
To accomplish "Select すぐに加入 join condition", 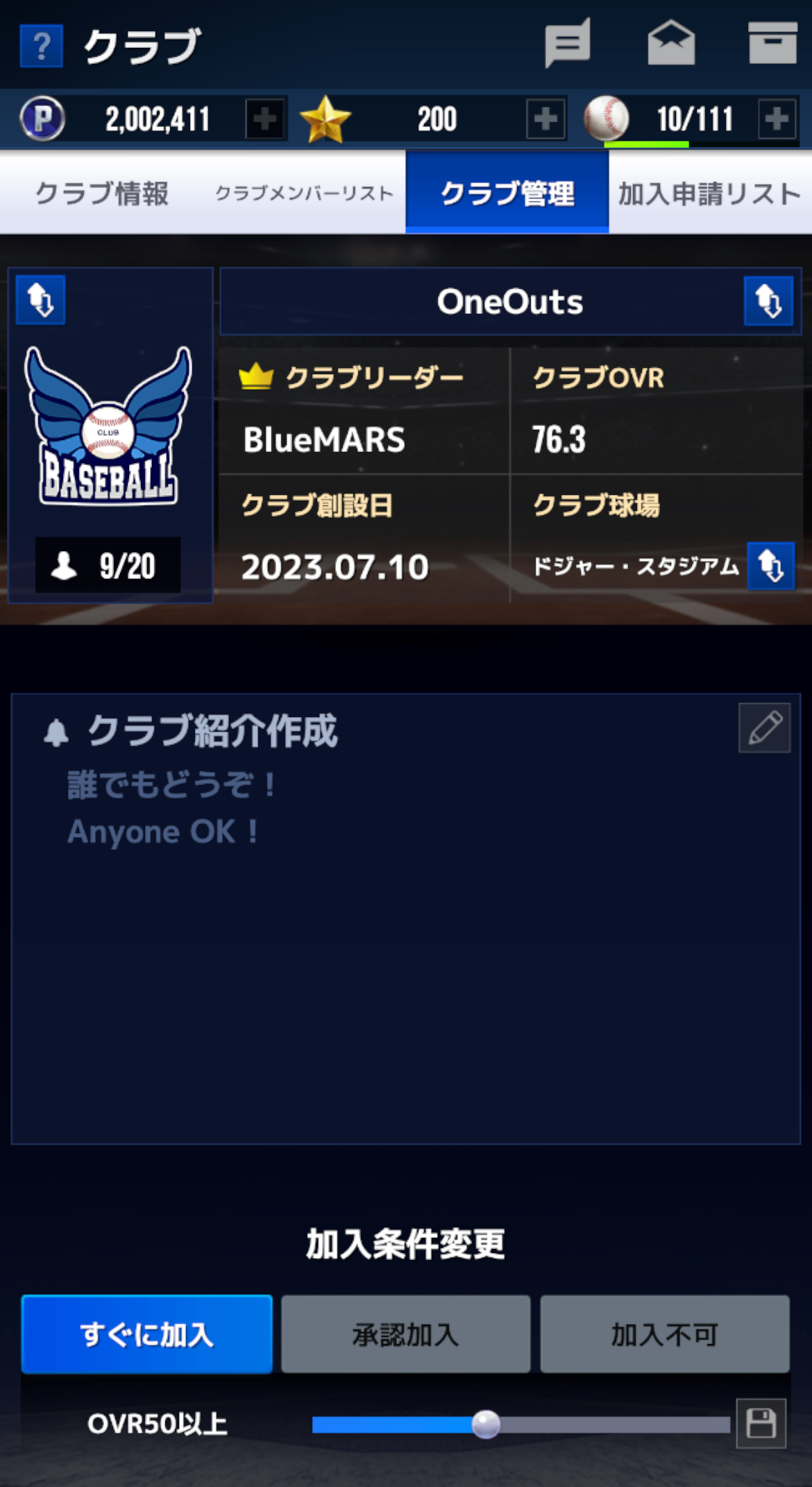I will click(x=146, y=1334).
